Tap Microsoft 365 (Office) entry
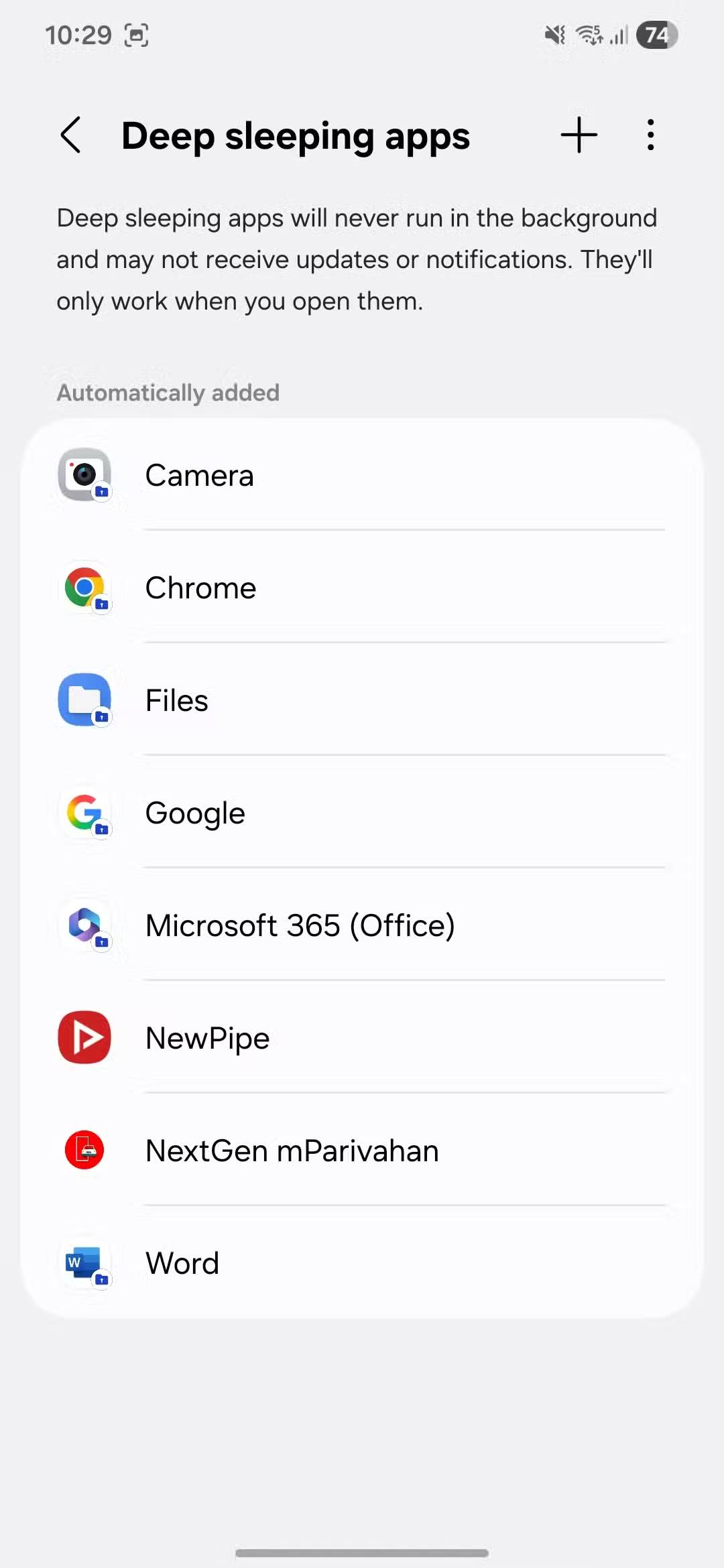 tap(362, 925)
